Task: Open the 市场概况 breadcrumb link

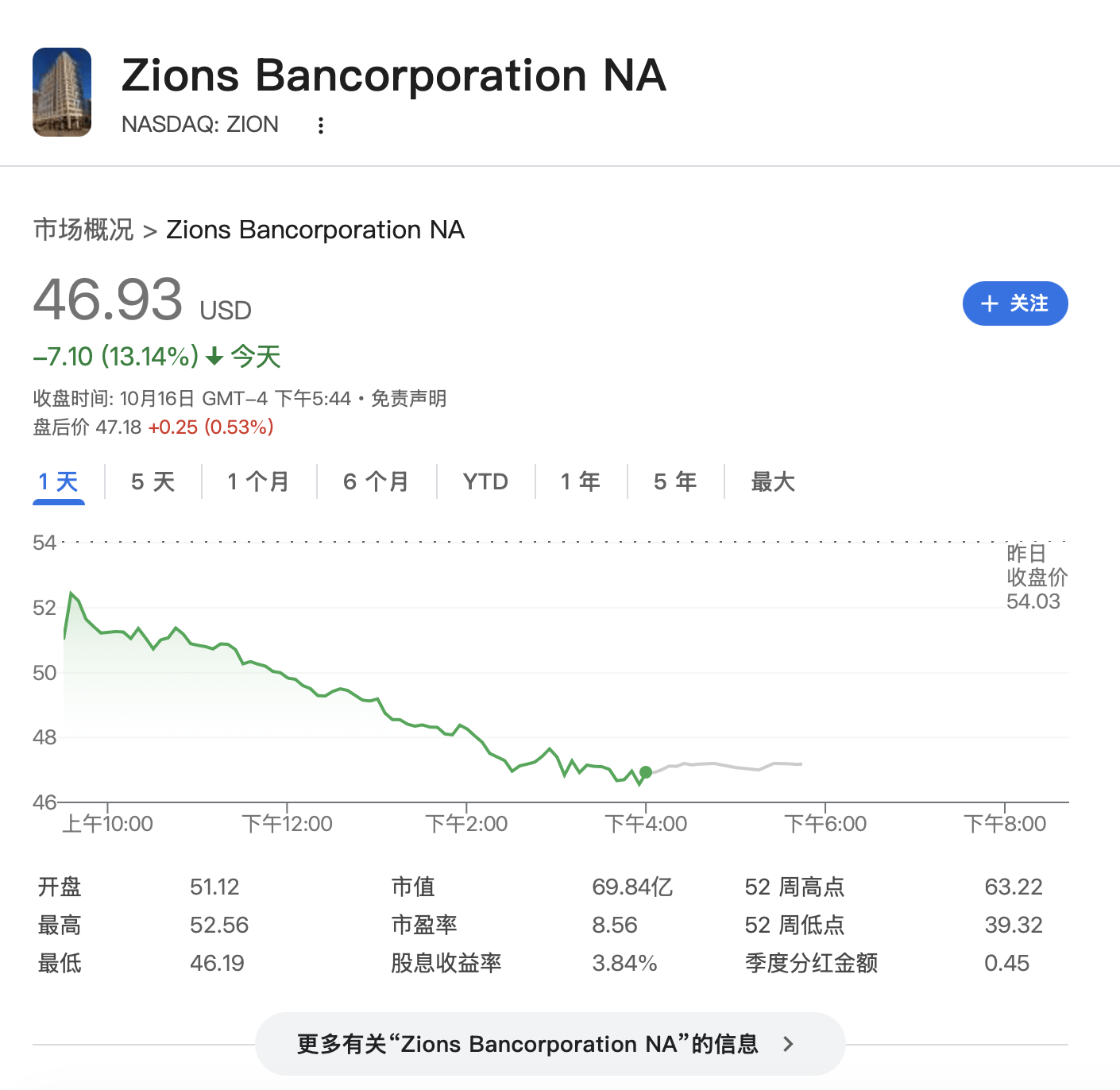Action: click(x=83, y=230)
